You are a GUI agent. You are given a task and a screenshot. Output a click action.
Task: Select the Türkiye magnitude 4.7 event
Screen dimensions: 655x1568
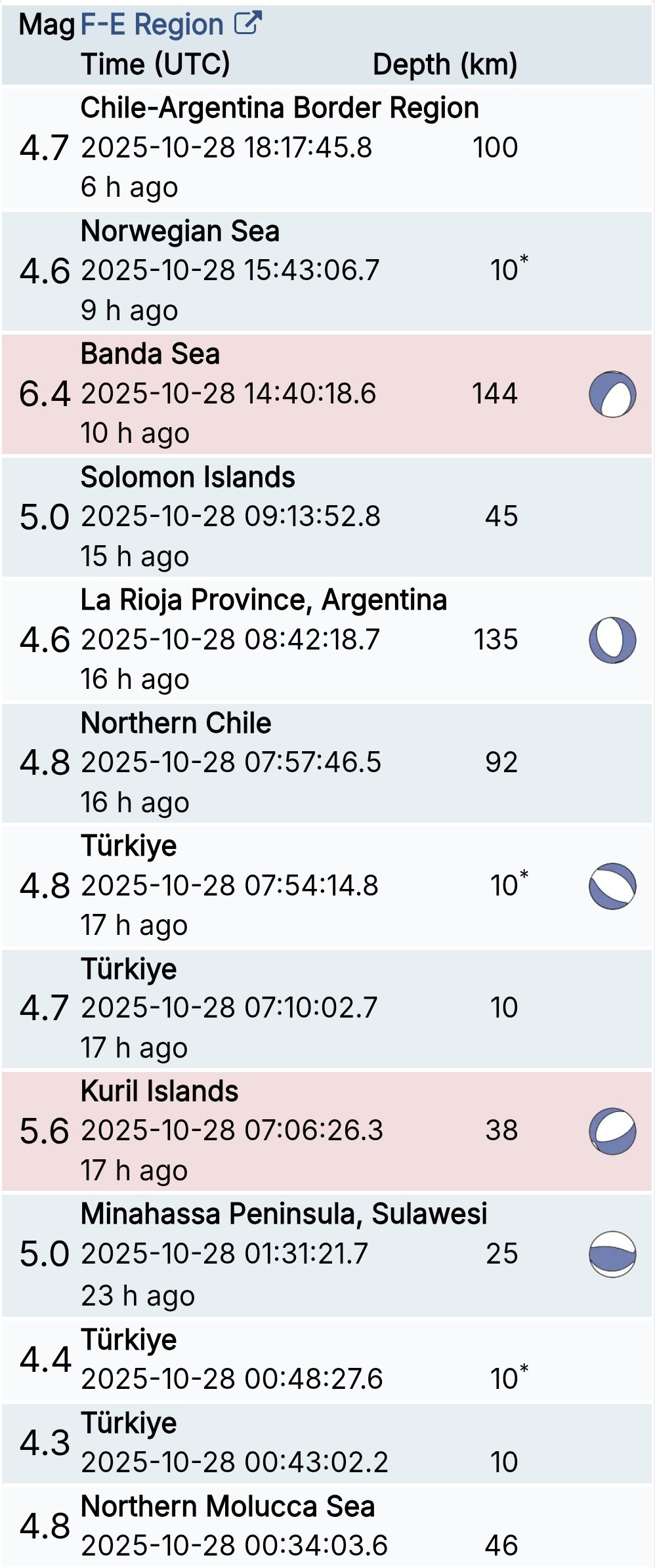(x=129, y=969)
